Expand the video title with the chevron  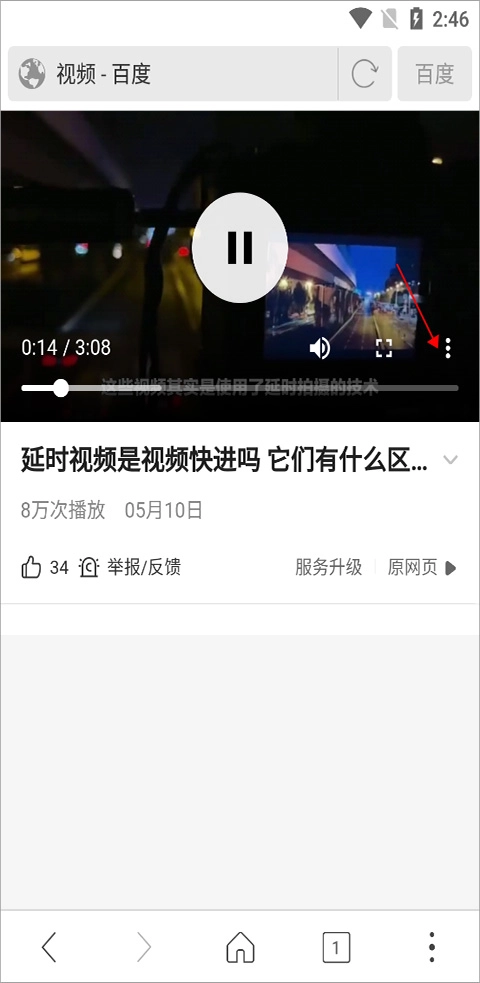click(x=450, y=460)
